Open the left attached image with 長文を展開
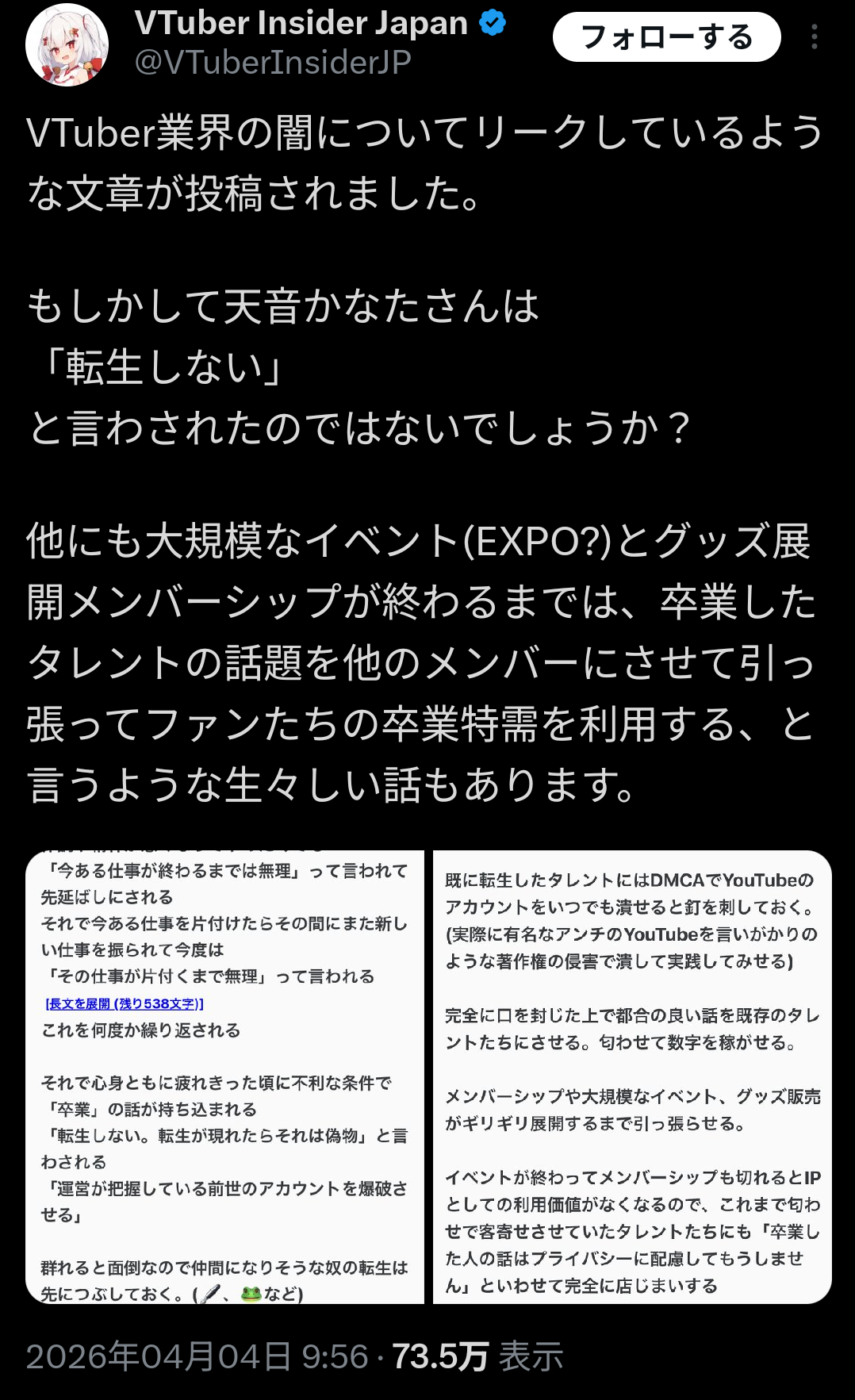Viewport: 855px width, 1400px height. coord(225,1076)
